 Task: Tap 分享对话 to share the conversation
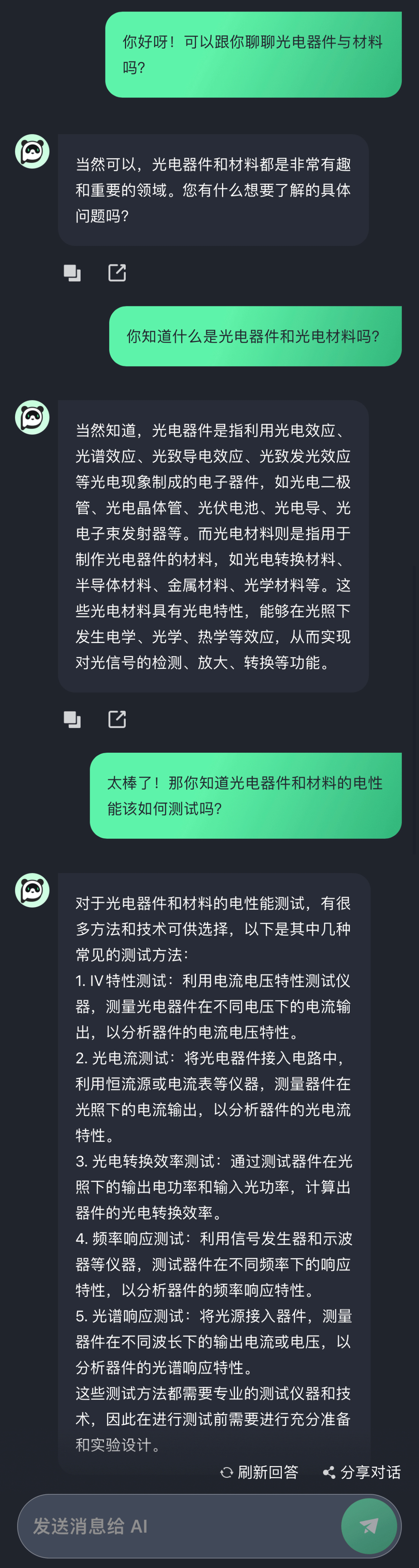click(362, 1472)
